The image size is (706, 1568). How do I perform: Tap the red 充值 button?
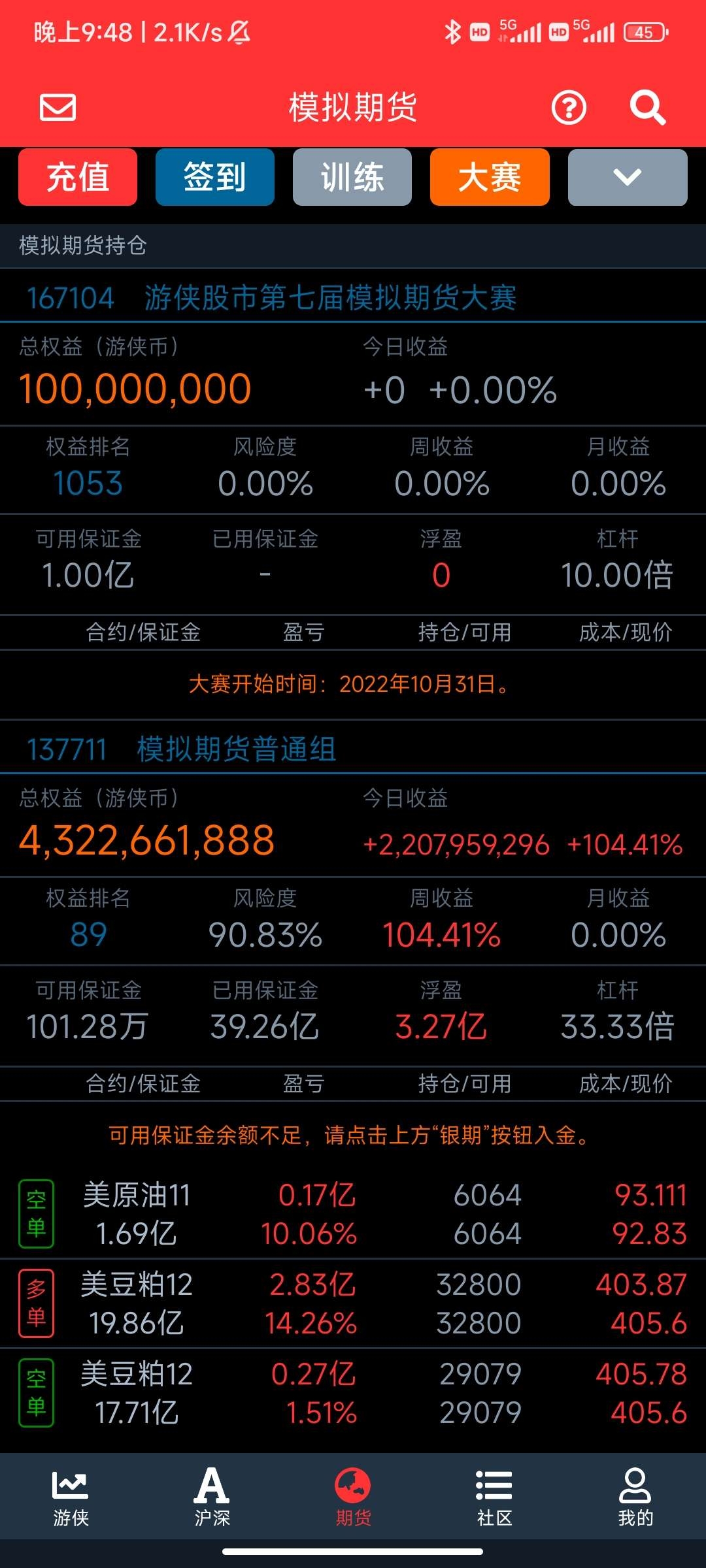pyautogui.click(x=78, y=177)
